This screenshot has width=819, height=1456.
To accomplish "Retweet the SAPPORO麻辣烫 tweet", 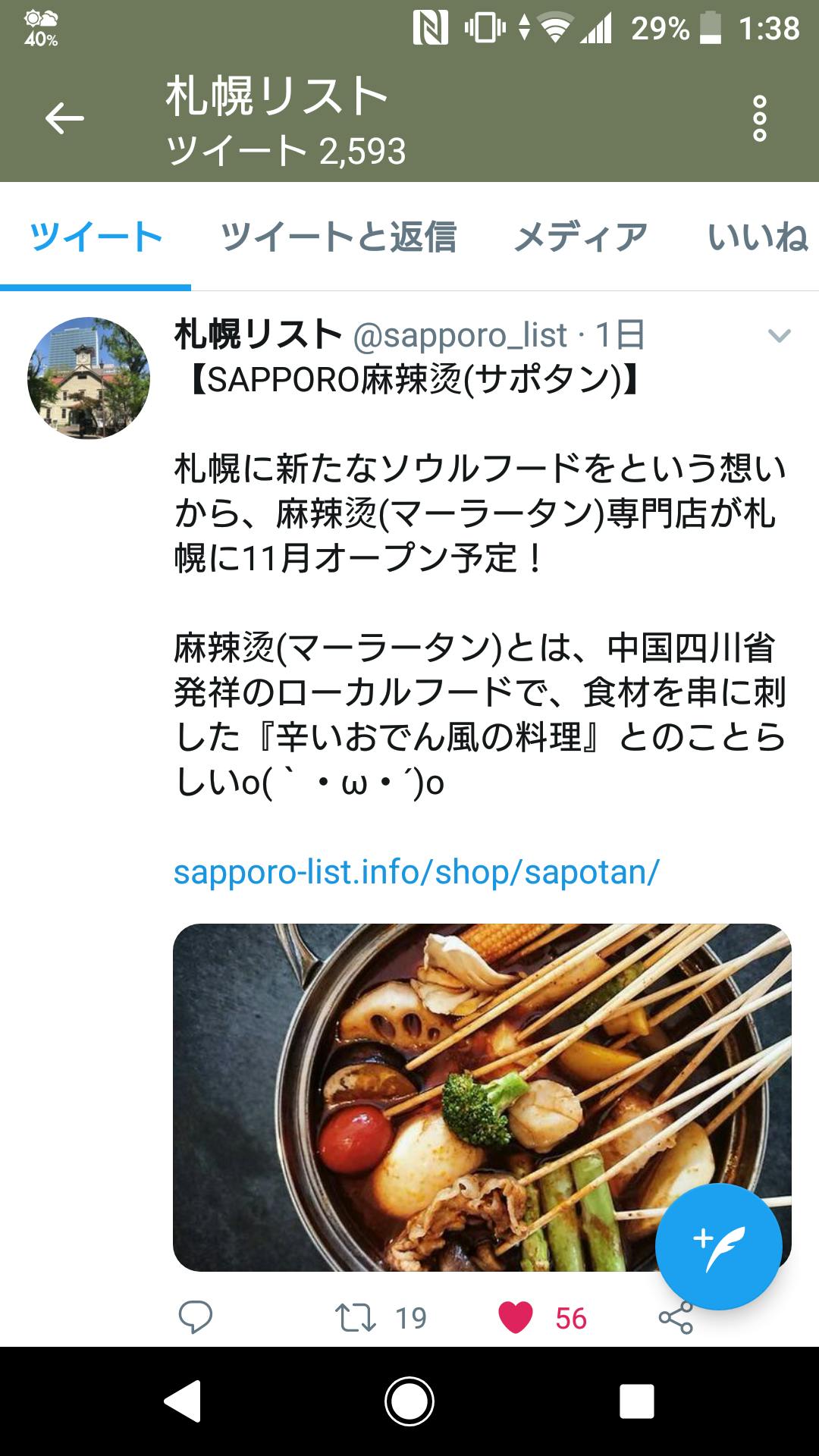I will (356, 1317).
